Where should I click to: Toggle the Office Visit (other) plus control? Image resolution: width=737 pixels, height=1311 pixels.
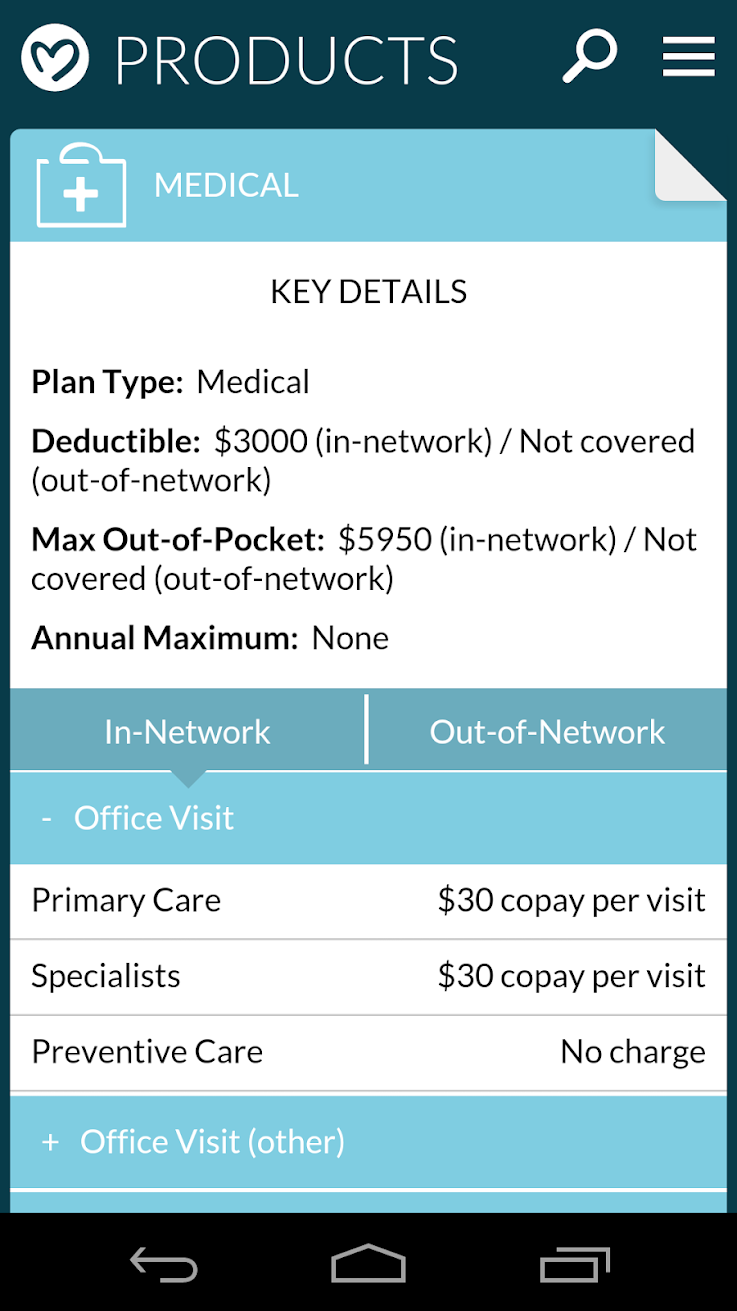point(50,1141)
